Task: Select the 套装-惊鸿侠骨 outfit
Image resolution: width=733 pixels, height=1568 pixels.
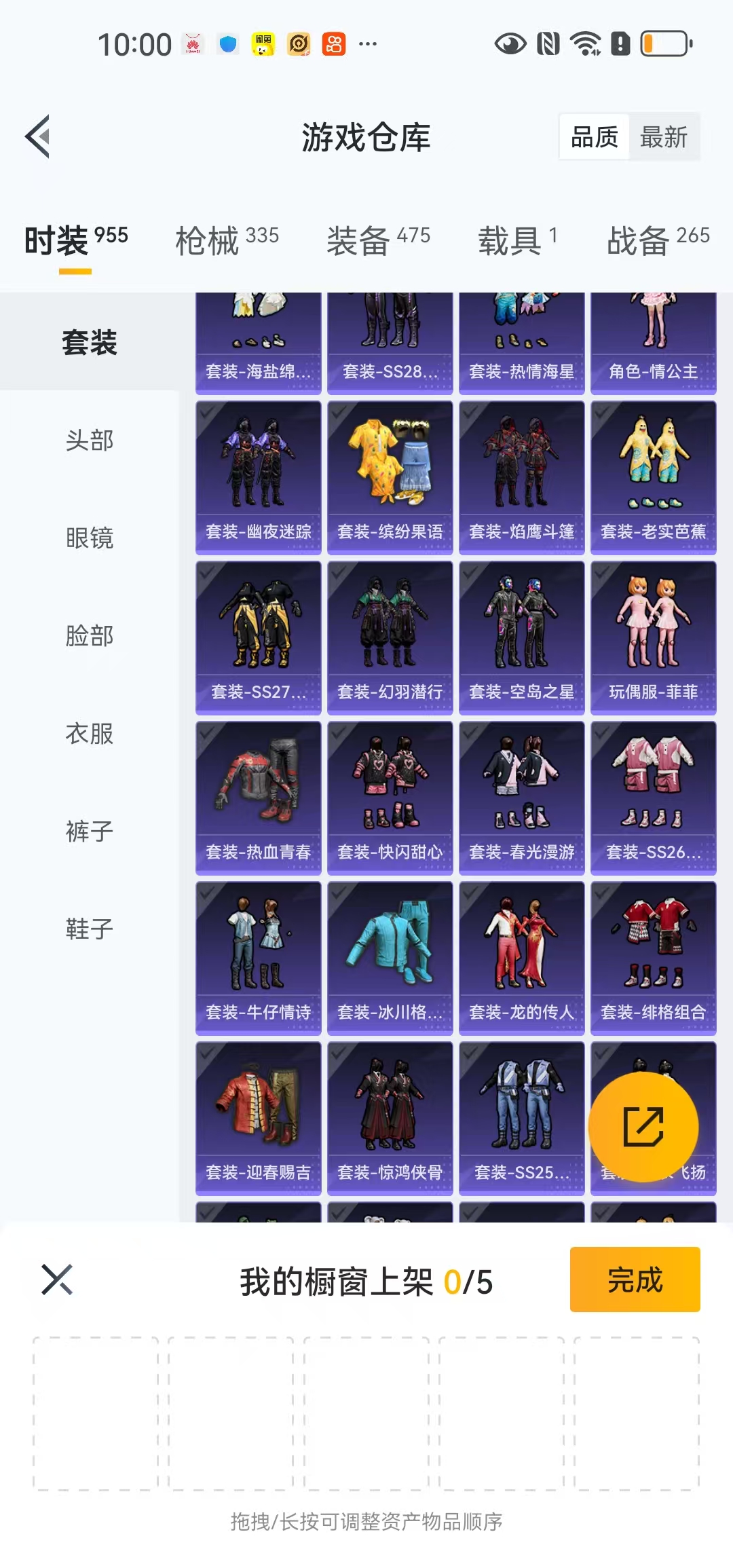Action: [x=390, y=1118]
